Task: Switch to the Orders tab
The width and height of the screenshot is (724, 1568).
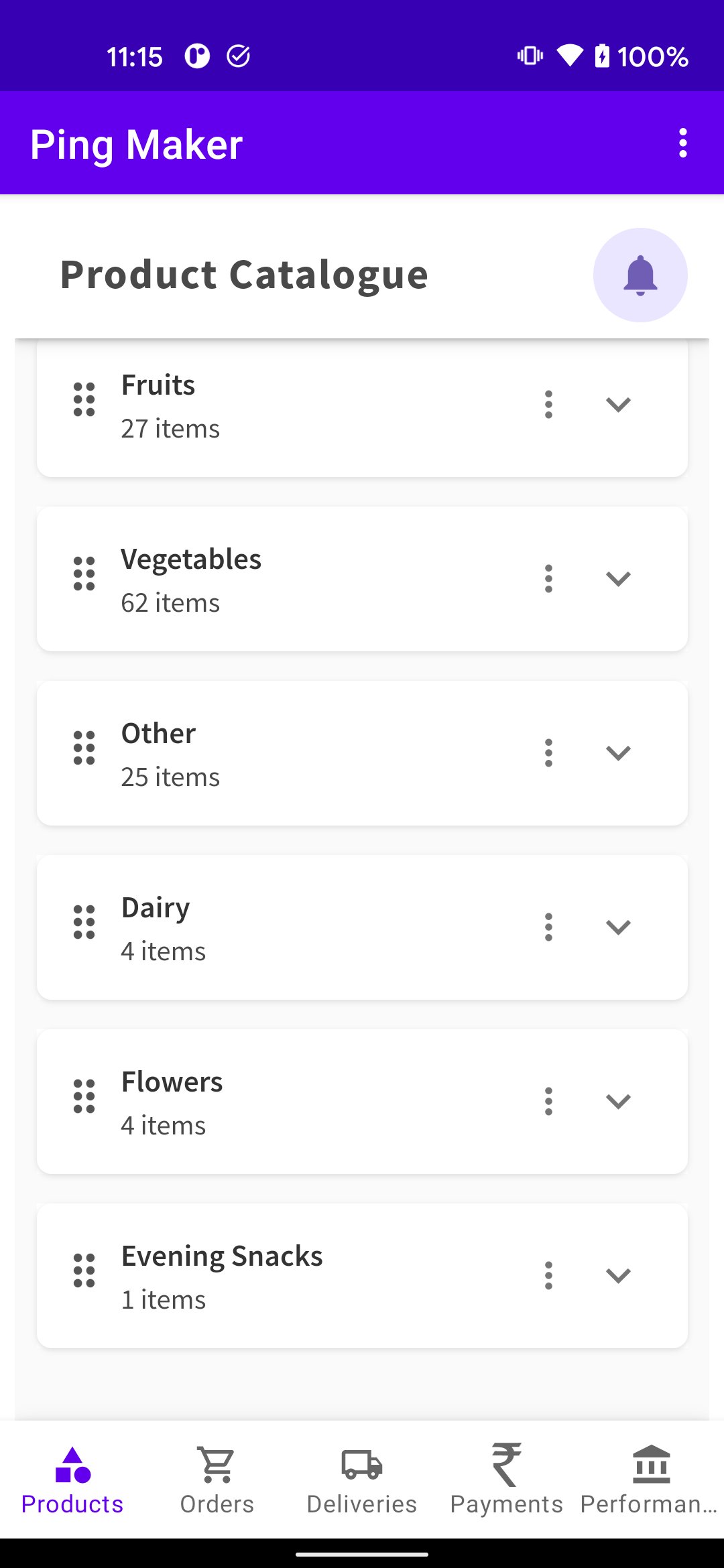Action: [217, 1480]
